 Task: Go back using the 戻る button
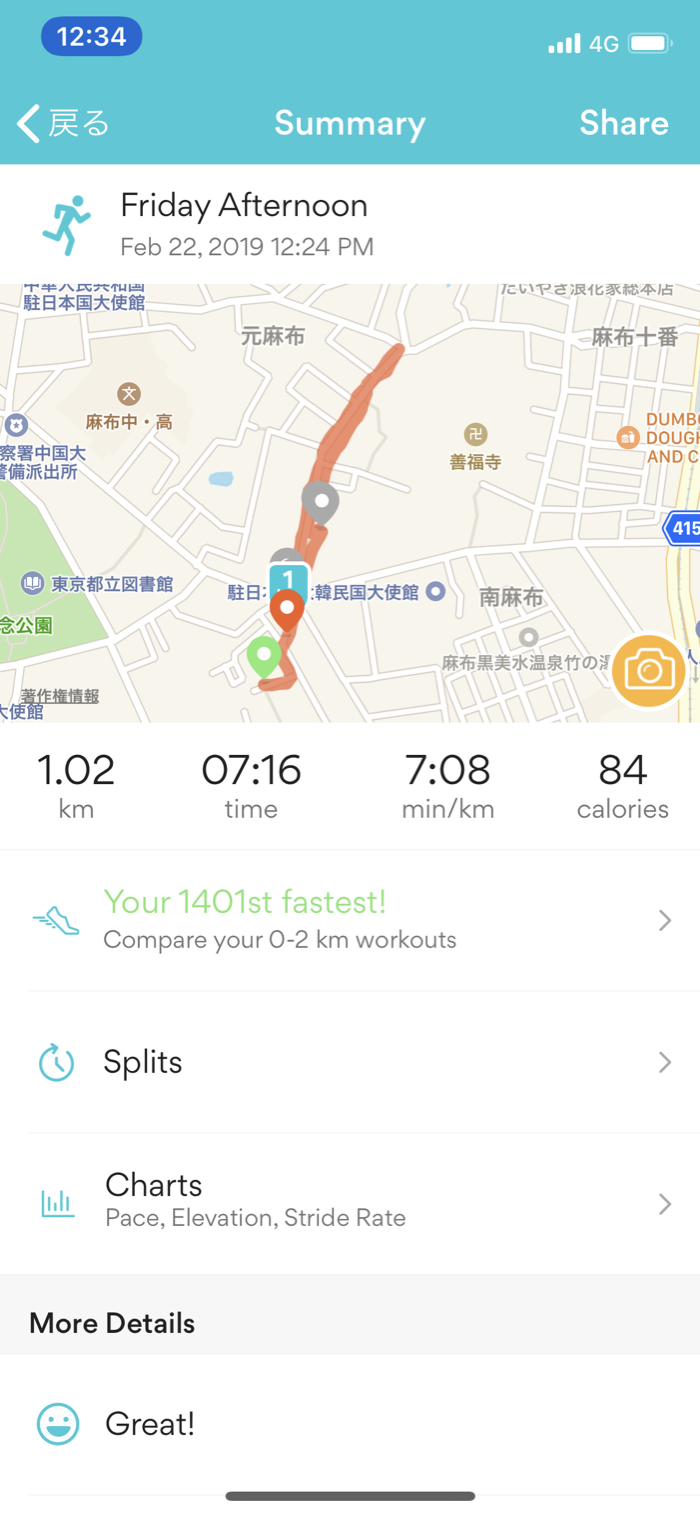[x=64, y=123]
